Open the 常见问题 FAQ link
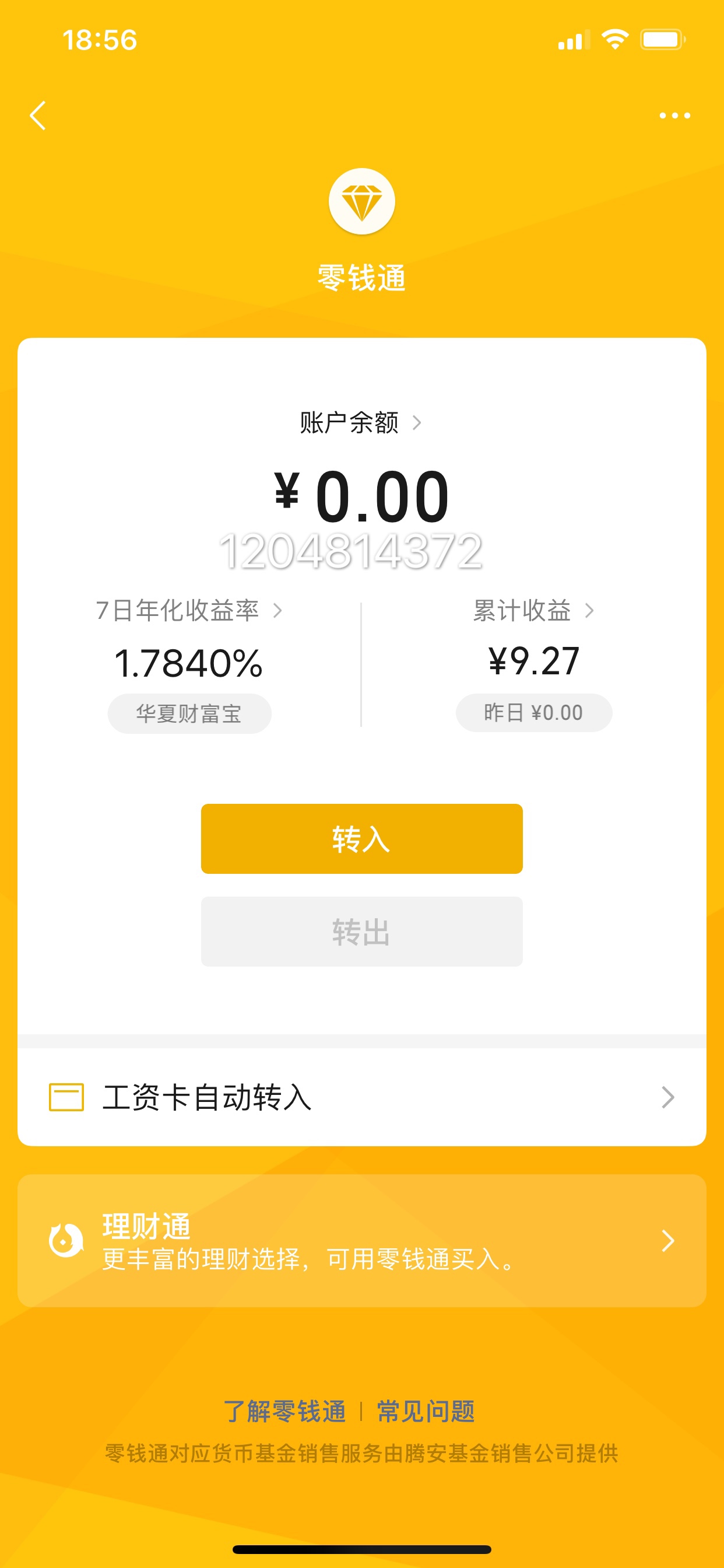The width and height of the screenshot is (724, 1568). coord(426,1411)
